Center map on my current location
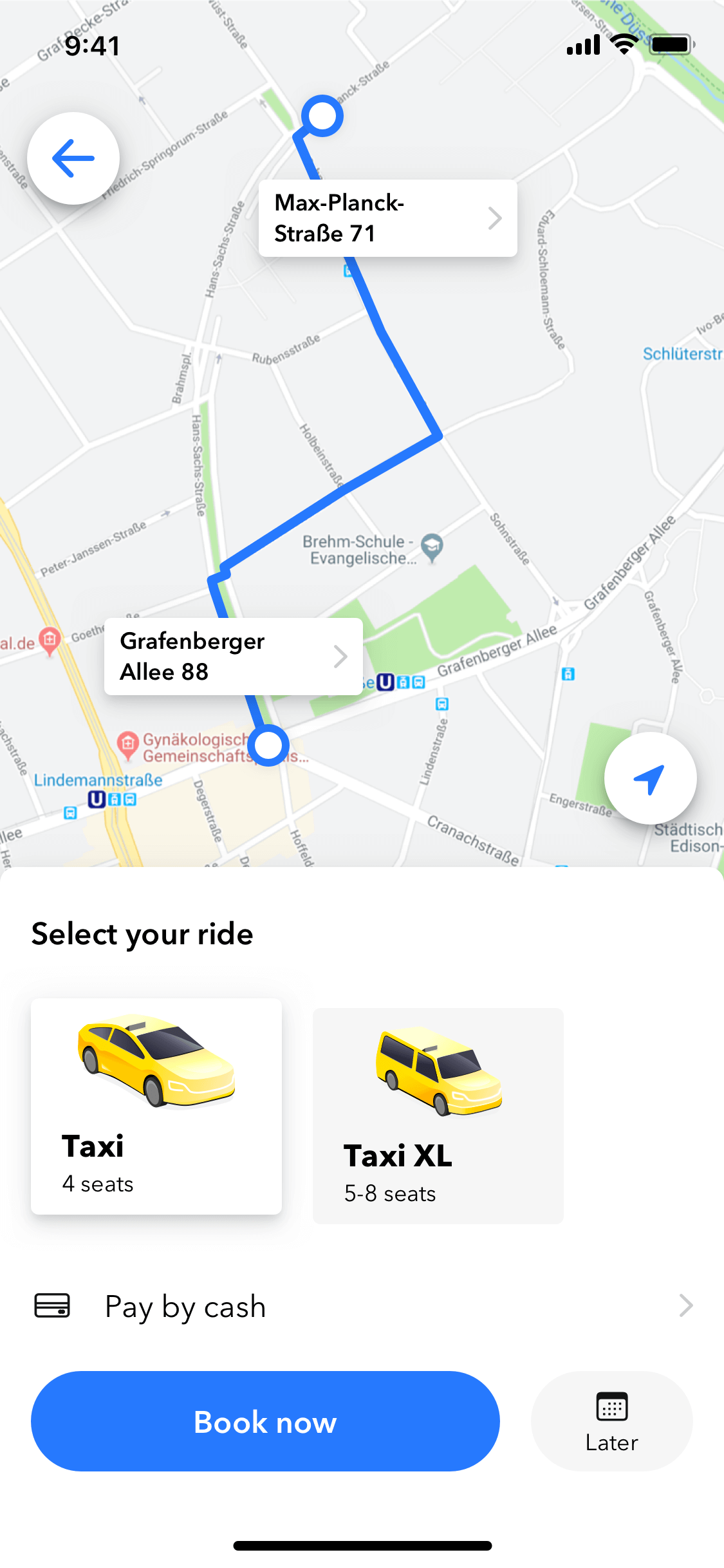Image resolution: width=724 pixels, height=1568 pixels. coord(649,778)
